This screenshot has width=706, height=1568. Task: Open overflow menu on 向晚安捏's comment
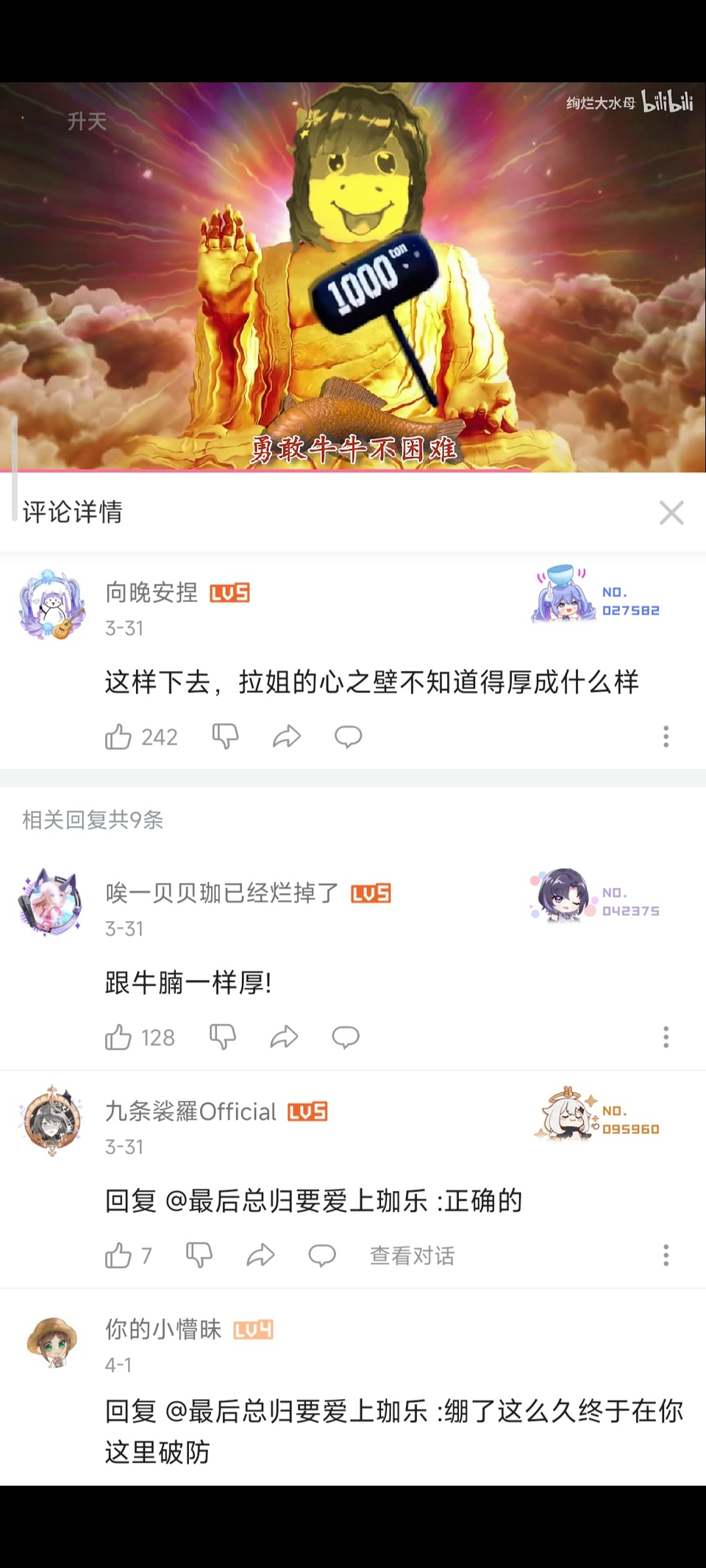click(x=666, y=736)
